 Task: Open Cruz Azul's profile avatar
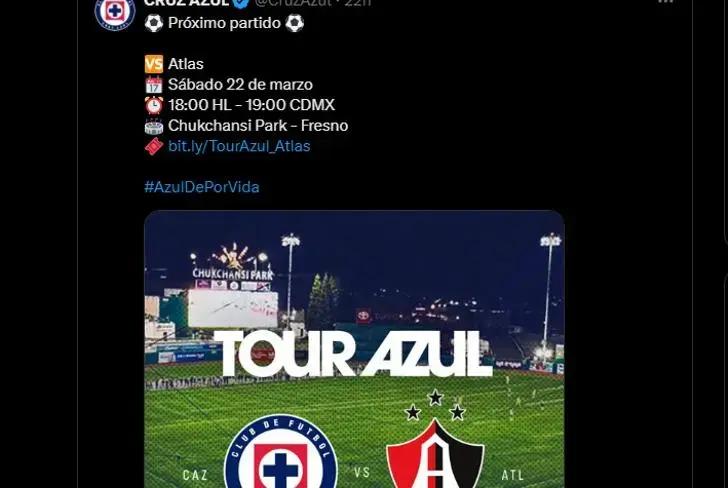115,11
